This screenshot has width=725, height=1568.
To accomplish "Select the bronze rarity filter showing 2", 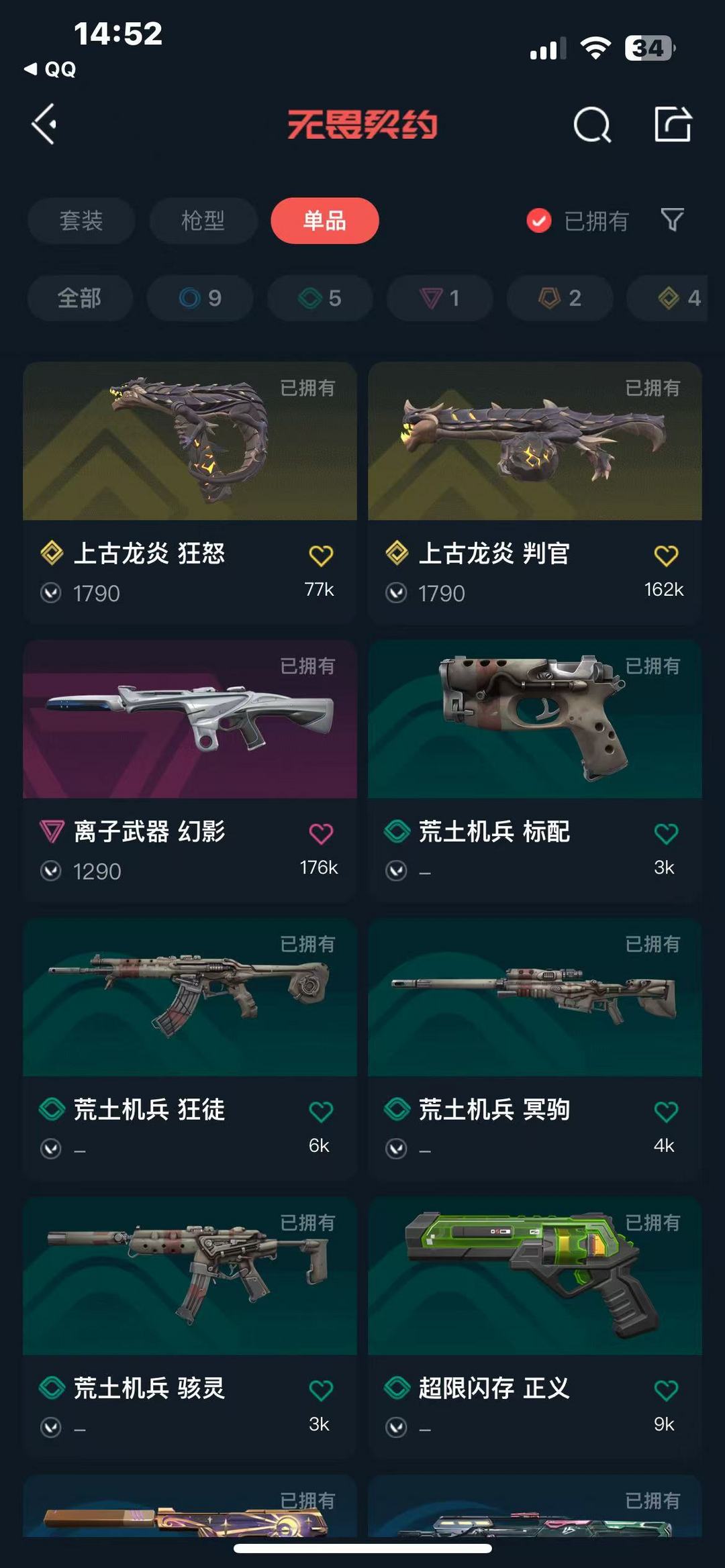I will (x=558, y=299).
